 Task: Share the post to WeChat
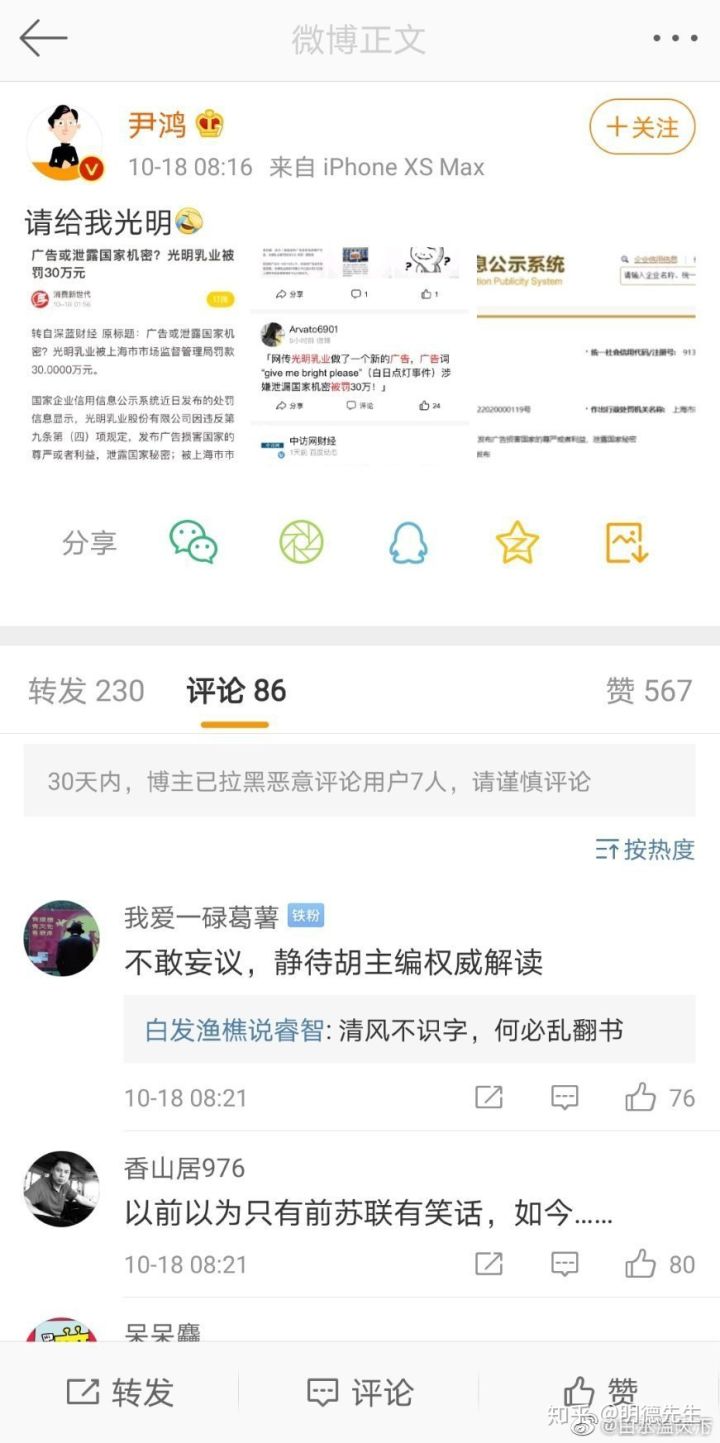pos(193,542)
